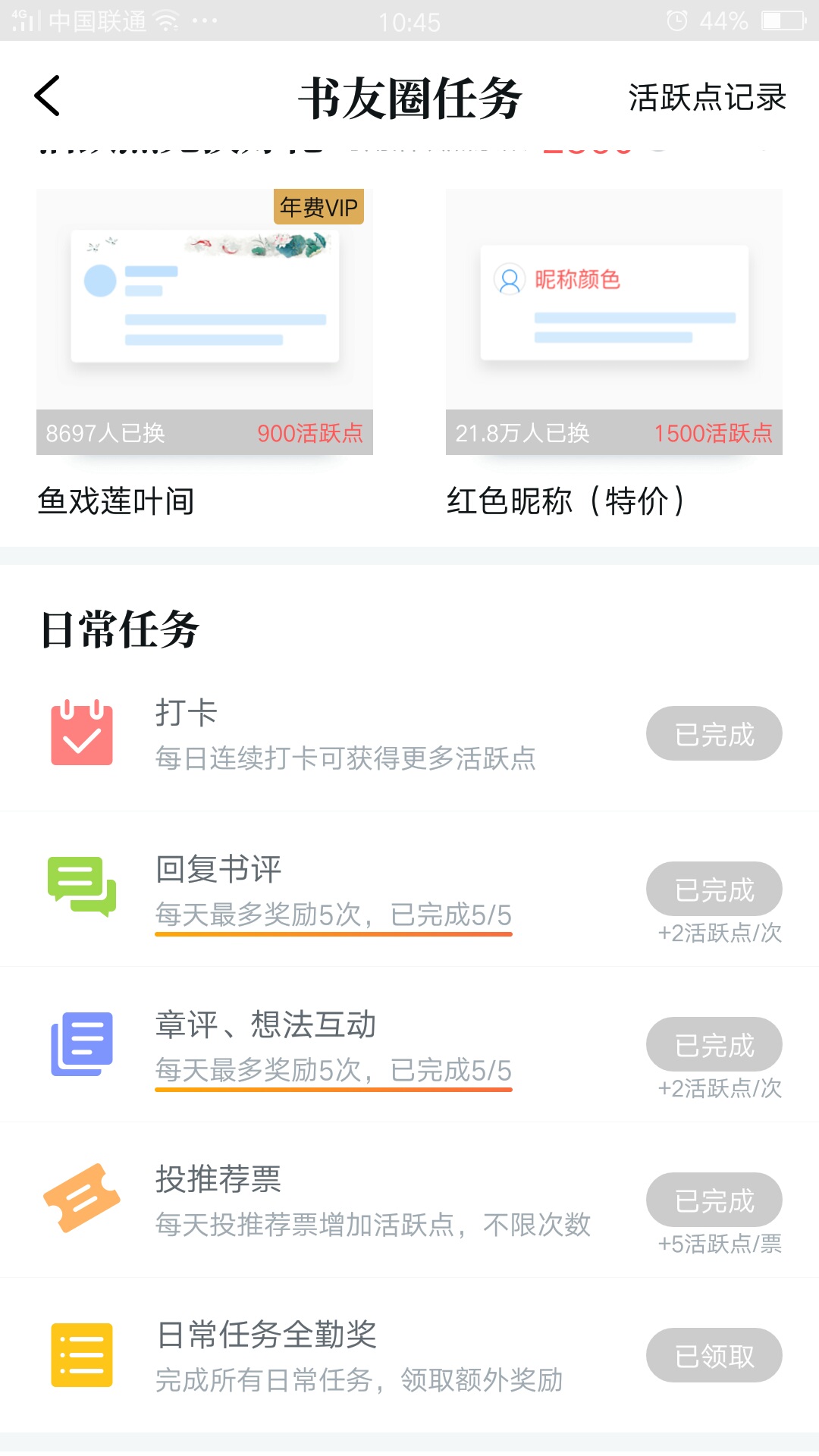Tap 已完成 button for 投推荐票

pyautogui.click(x=714, y=1200)
